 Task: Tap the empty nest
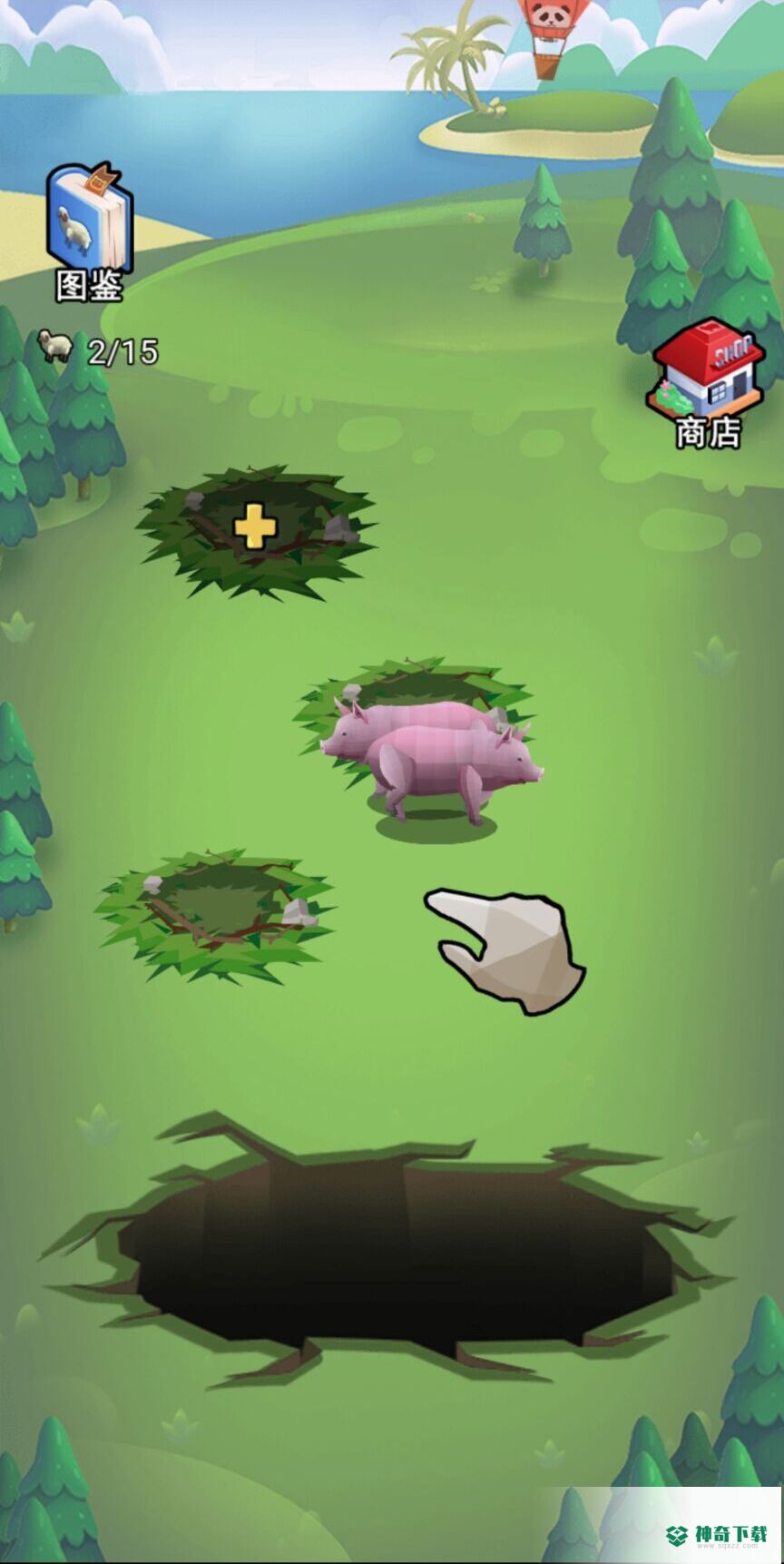216,912
